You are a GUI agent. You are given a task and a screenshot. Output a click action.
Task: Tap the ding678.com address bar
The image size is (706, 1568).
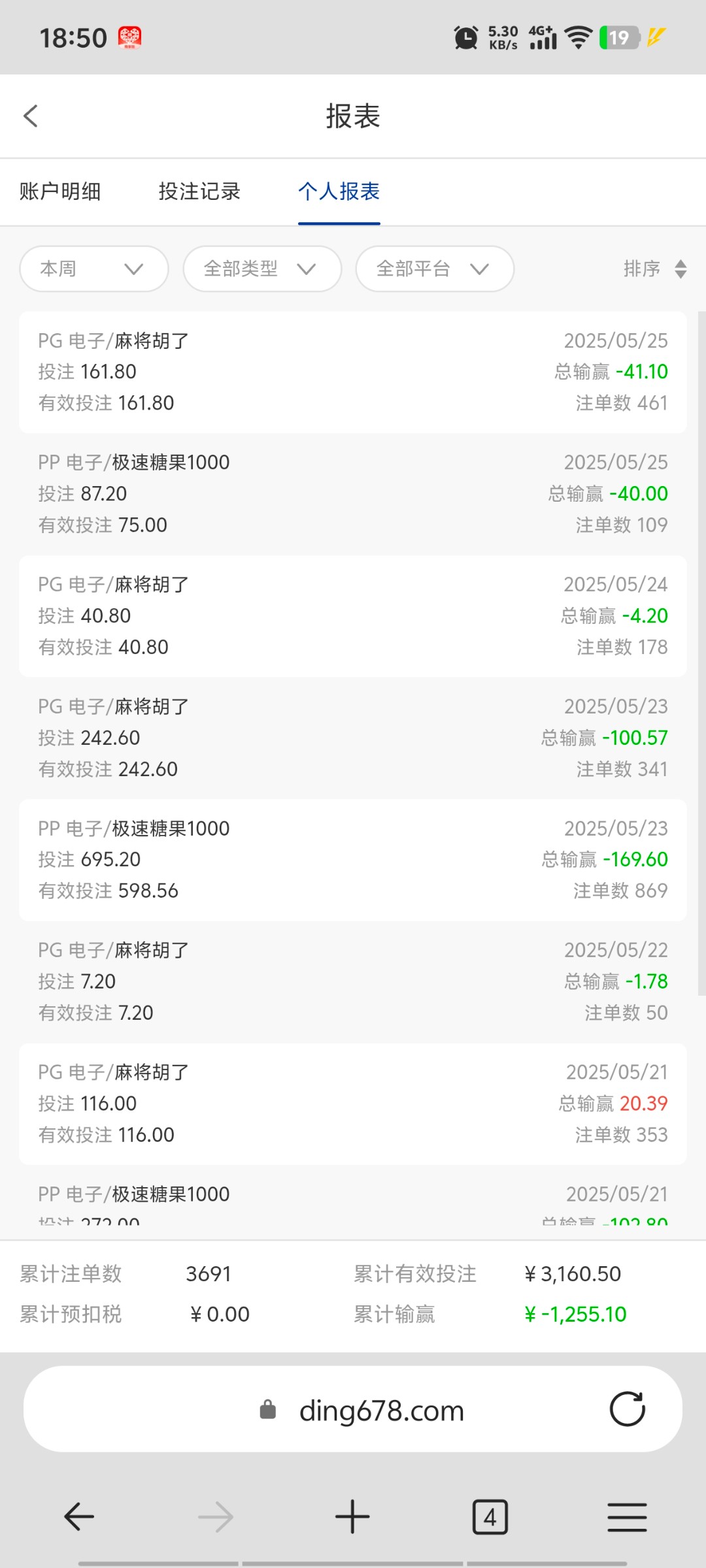381,1411
